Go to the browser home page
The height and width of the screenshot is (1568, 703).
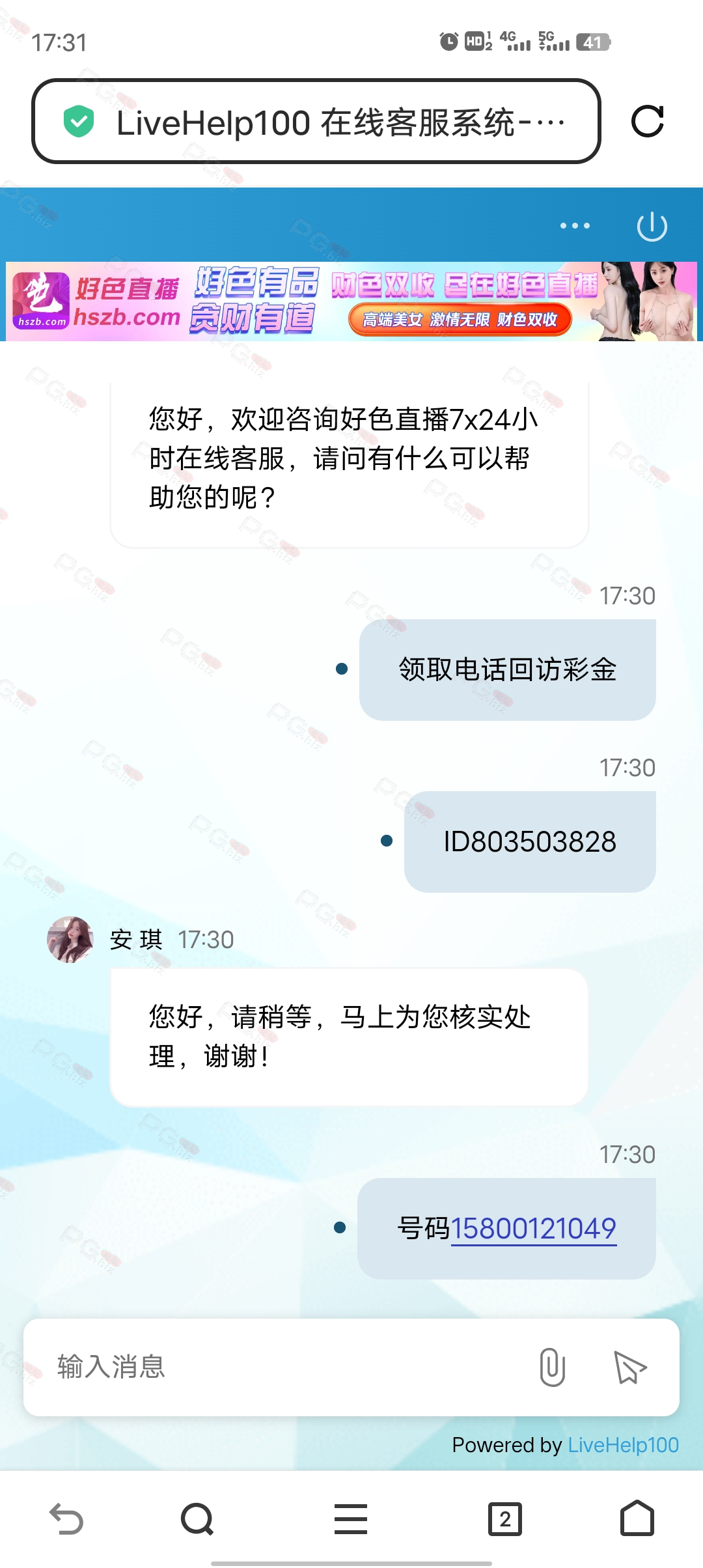pos(637,1518)
